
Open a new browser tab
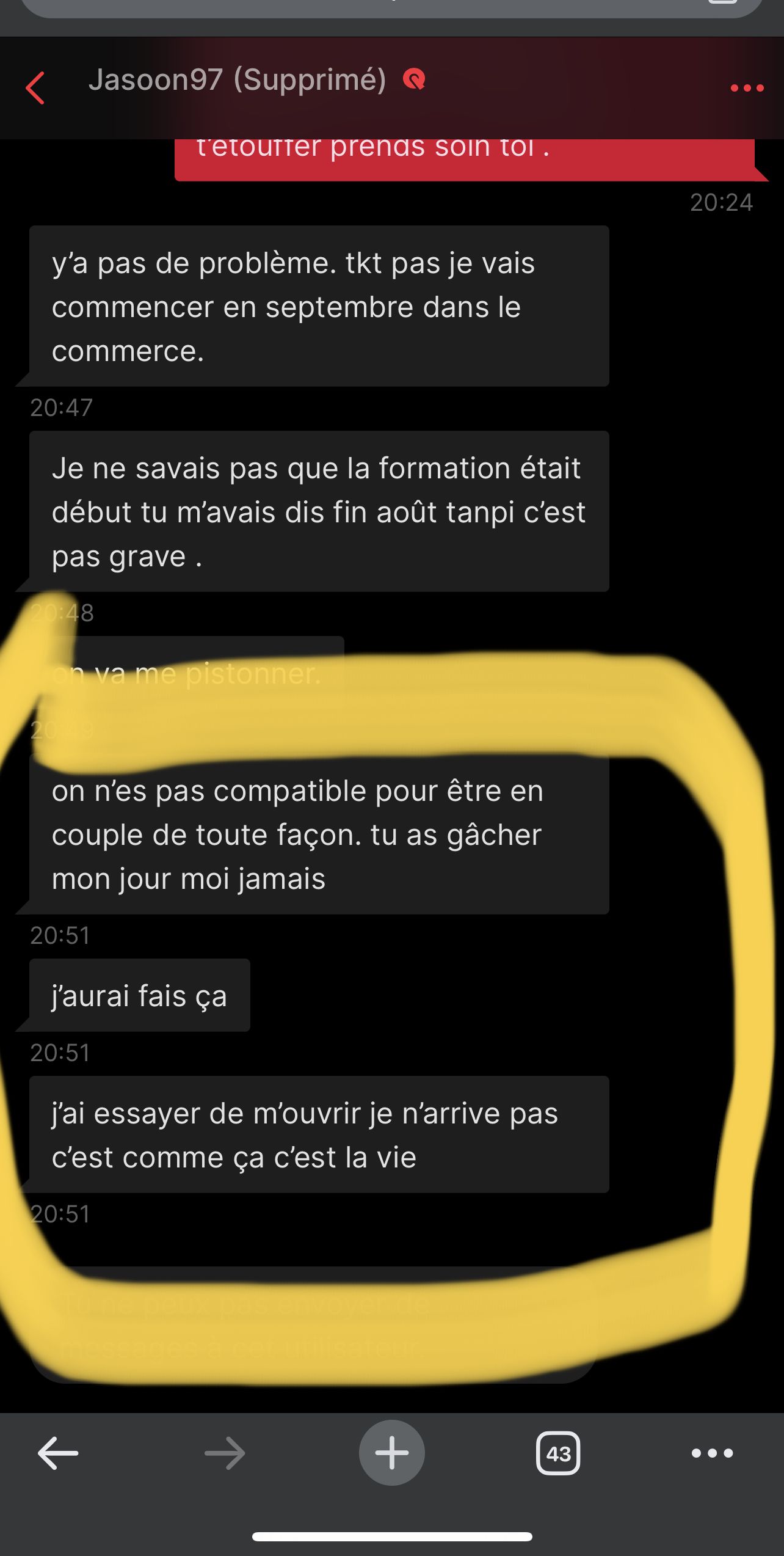391,1453
